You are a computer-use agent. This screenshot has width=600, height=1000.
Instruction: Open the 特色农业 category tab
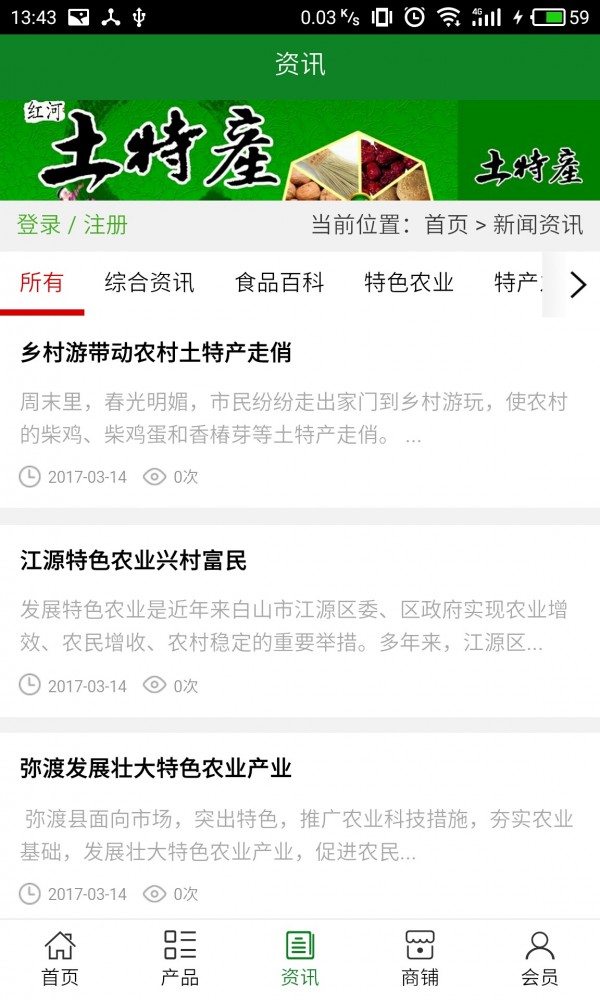click(409, 283)
